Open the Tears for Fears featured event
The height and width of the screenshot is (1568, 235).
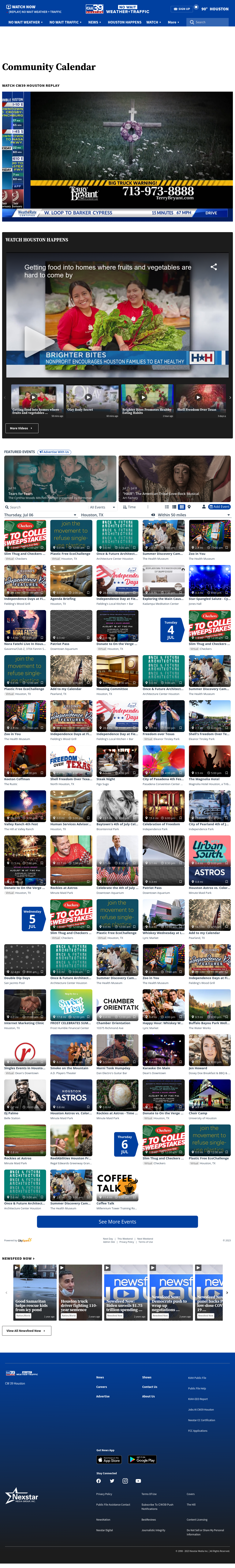[x=60, y=478]
